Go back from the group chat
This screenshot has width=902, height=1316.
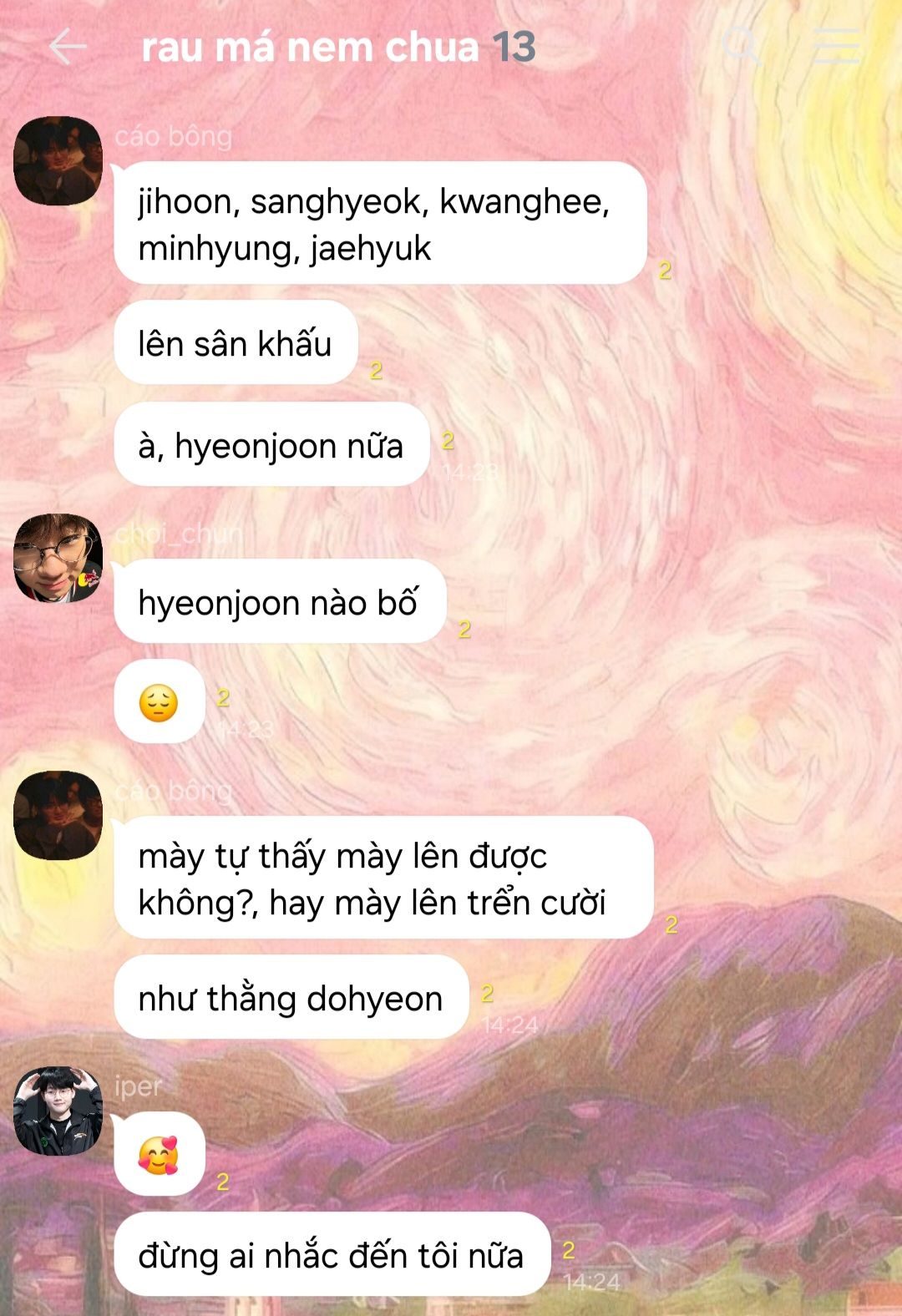tap(67, 47)
